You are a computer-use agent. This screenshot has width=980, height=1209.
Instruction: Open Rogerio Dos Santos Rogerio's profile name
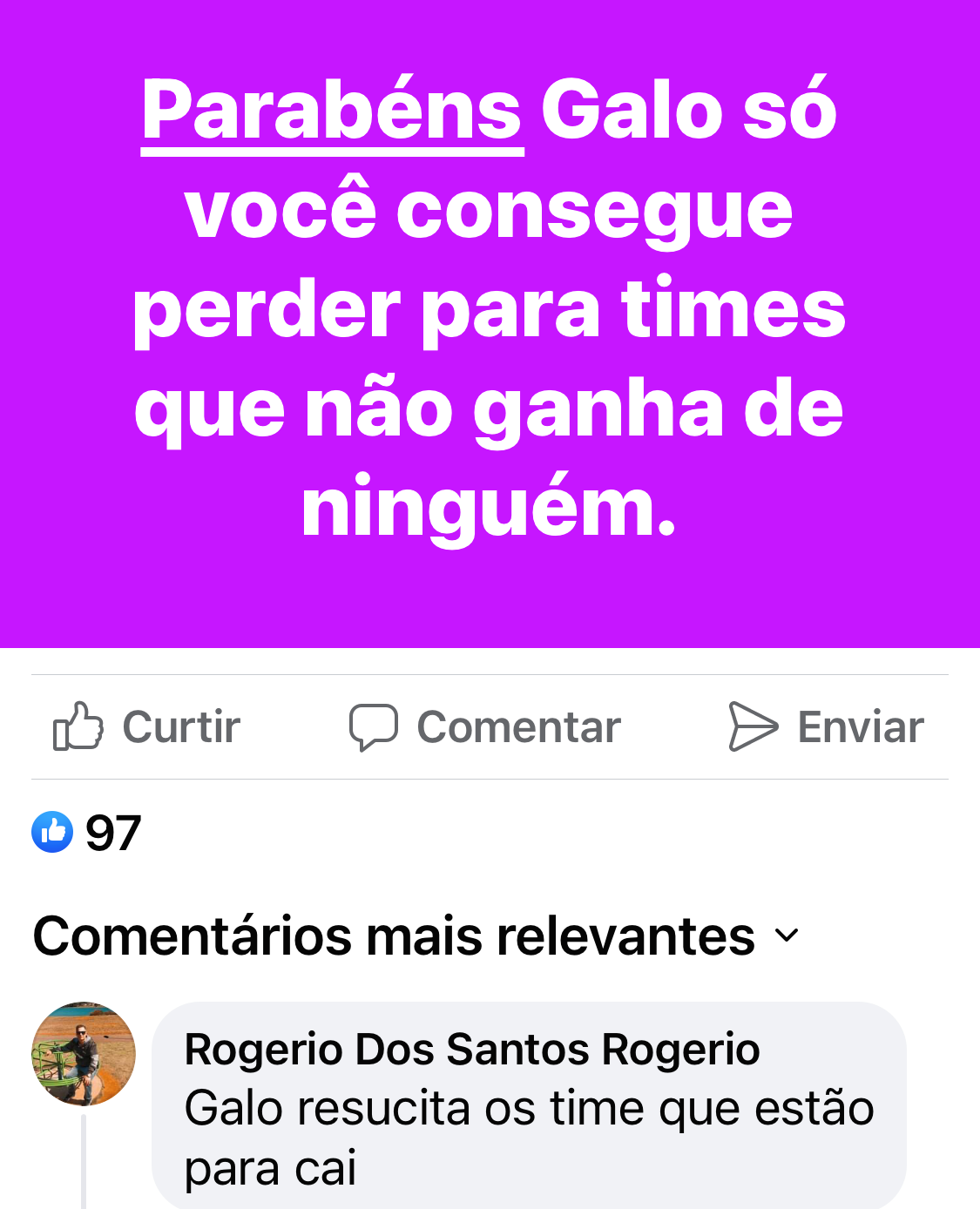[471, 1049]
